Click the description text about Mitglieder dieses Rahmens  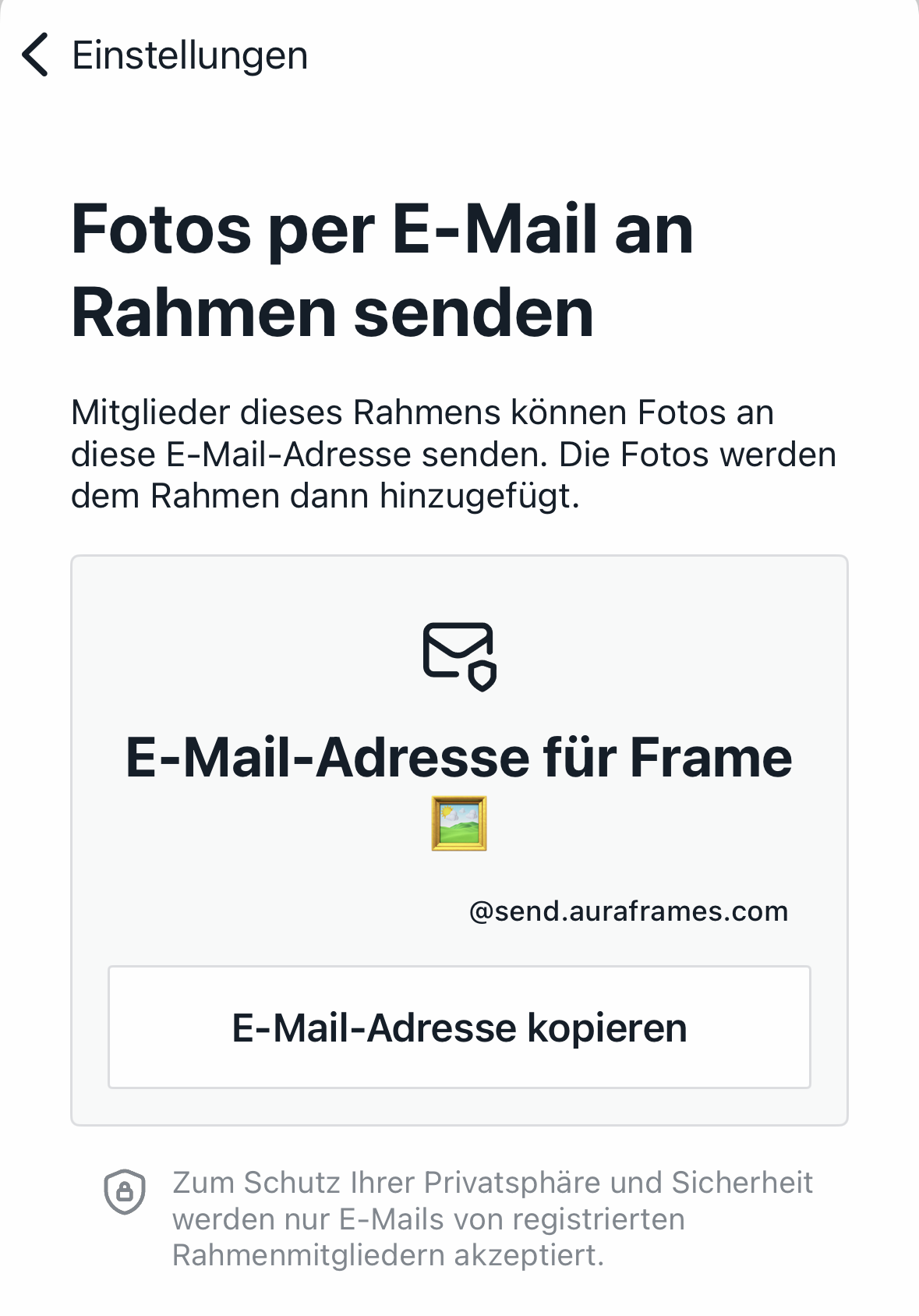coord(454,452)
